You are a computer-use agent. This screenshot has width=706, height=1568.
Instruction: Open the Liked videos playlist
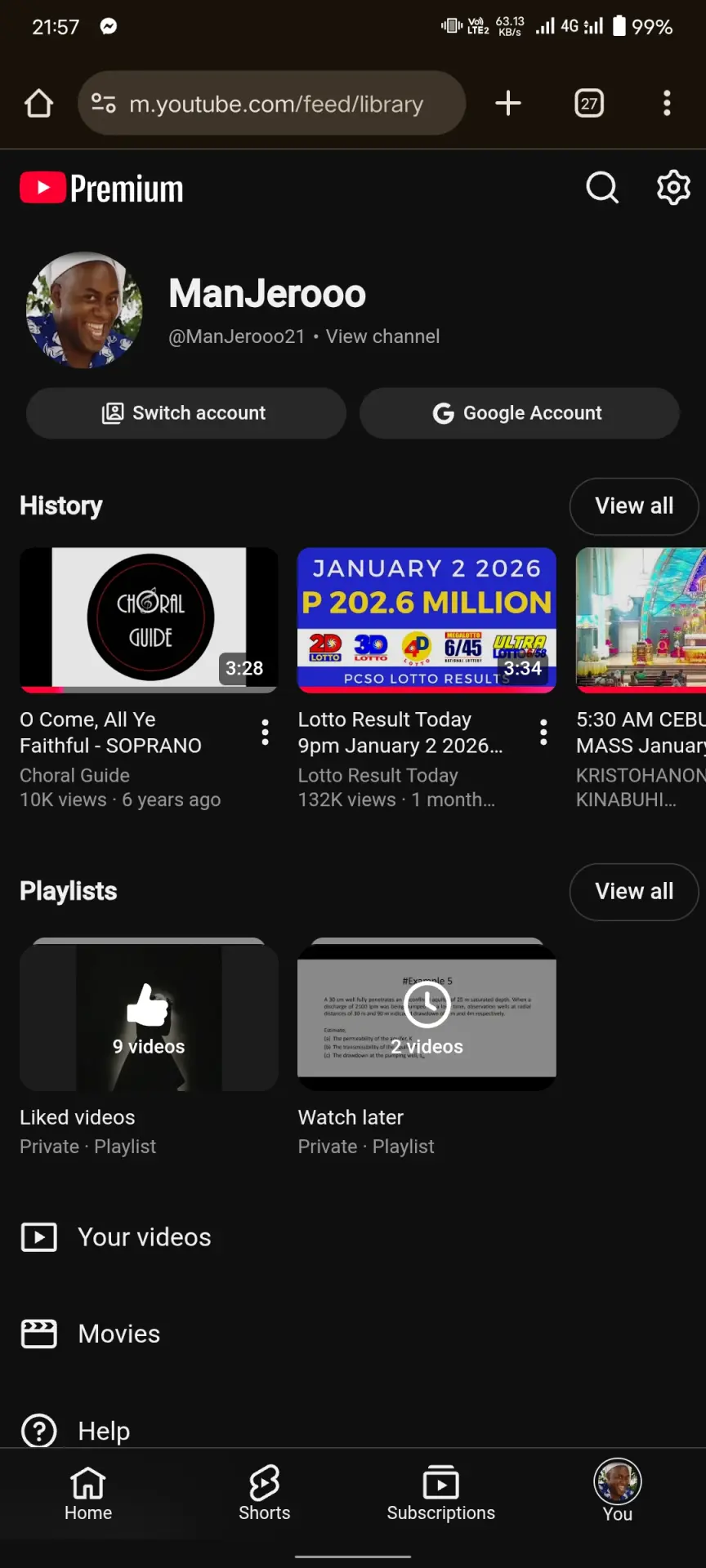[x=149, y=1015]
